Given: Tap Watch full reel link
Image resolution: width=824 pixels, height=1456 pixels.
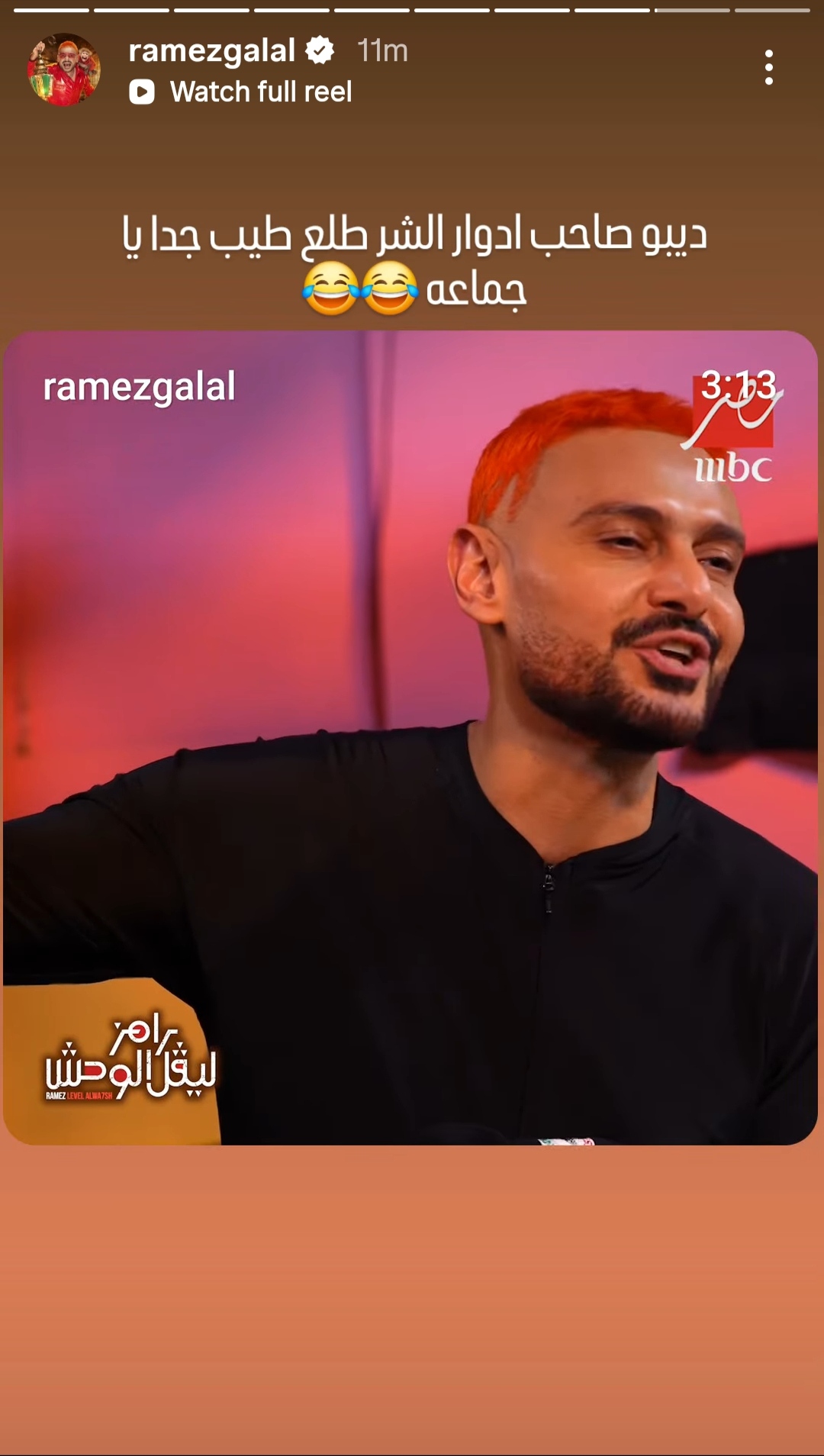Looking at the screenshot, I should click(x=241, y=92).
